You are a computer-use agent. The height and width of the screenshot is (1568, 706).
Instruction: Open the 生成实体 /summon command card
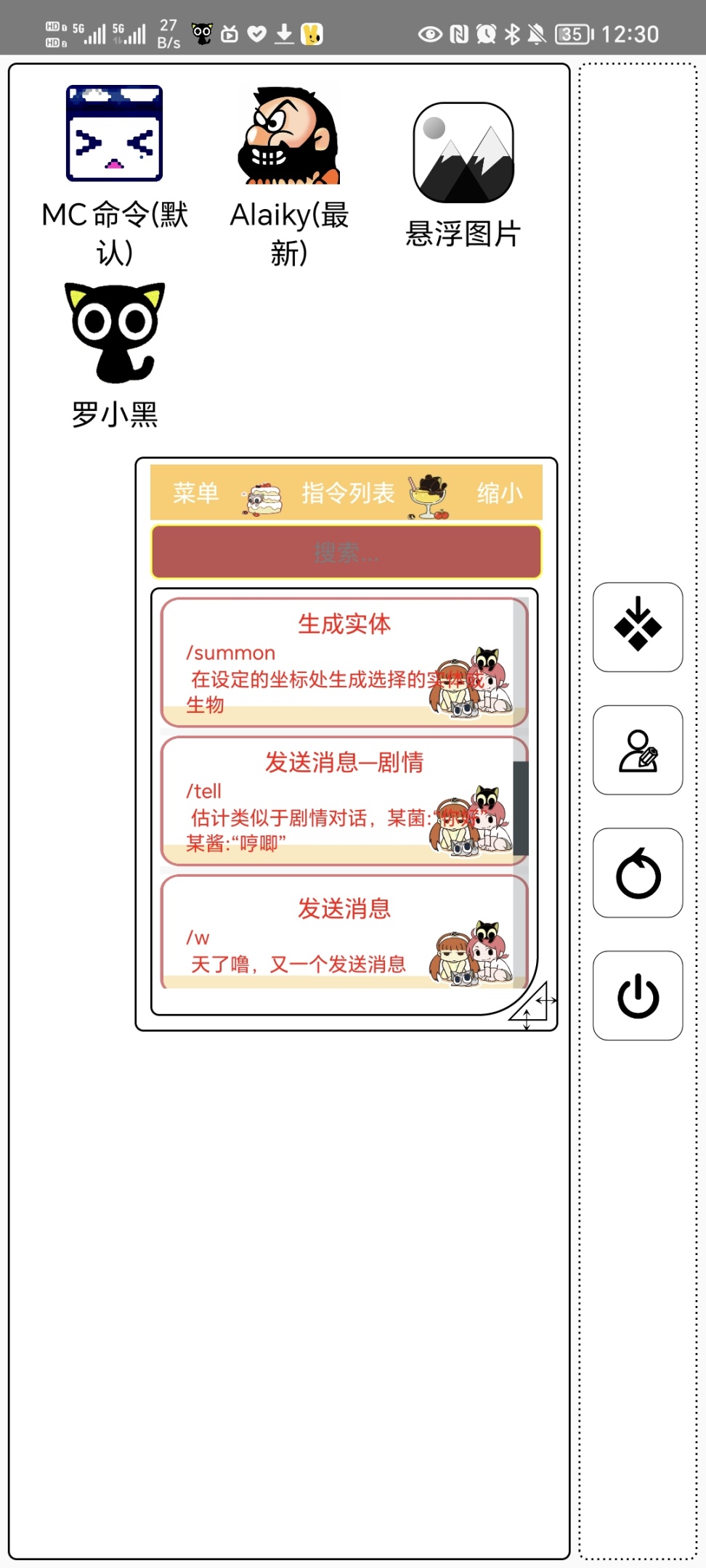pyautogui.click(x=343, y=662)
